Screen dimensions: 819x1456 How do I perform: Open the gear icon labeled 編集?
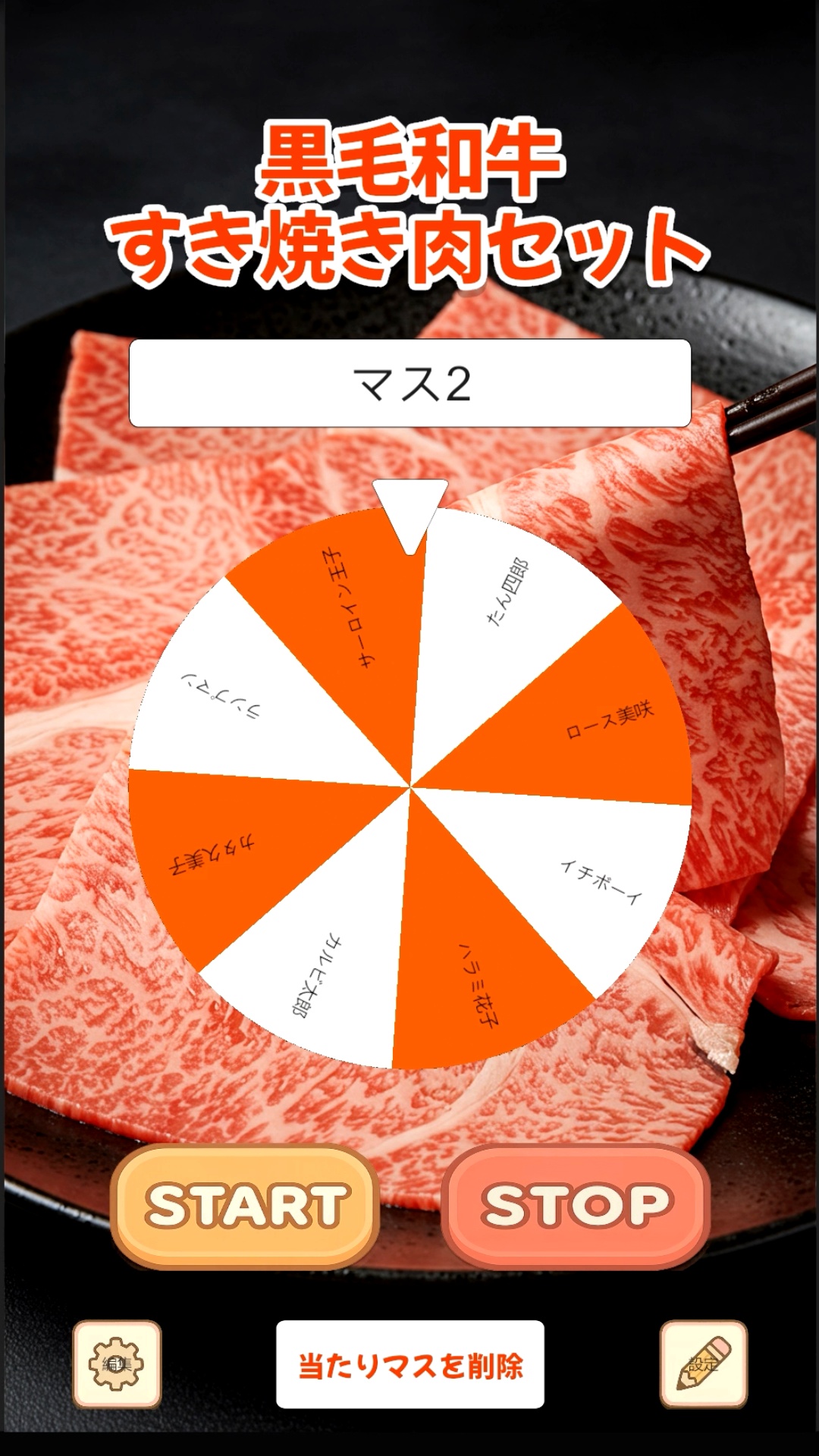point(117,1364)
